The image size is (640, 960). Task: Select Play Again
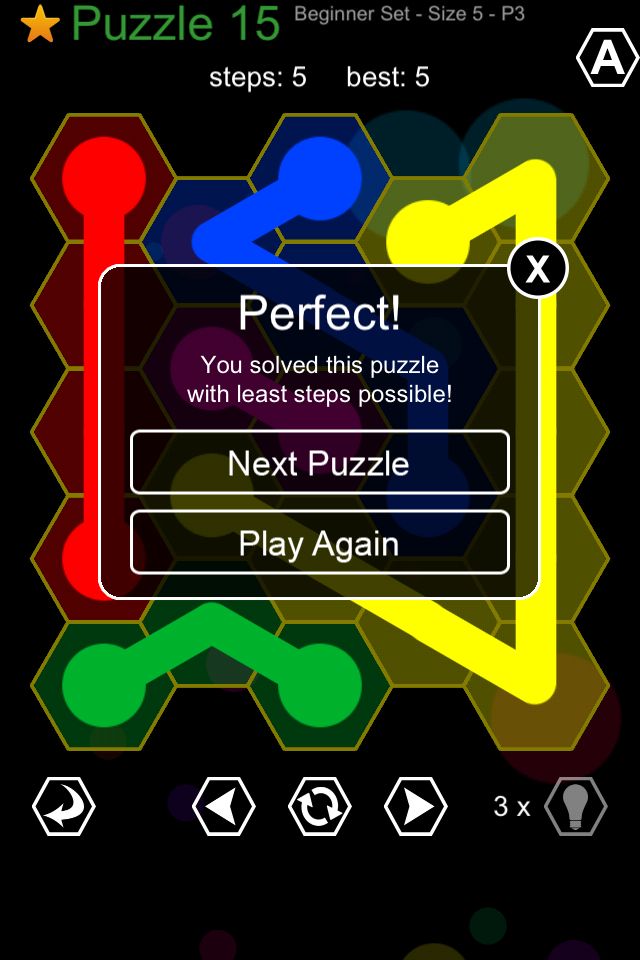[319, 543]
